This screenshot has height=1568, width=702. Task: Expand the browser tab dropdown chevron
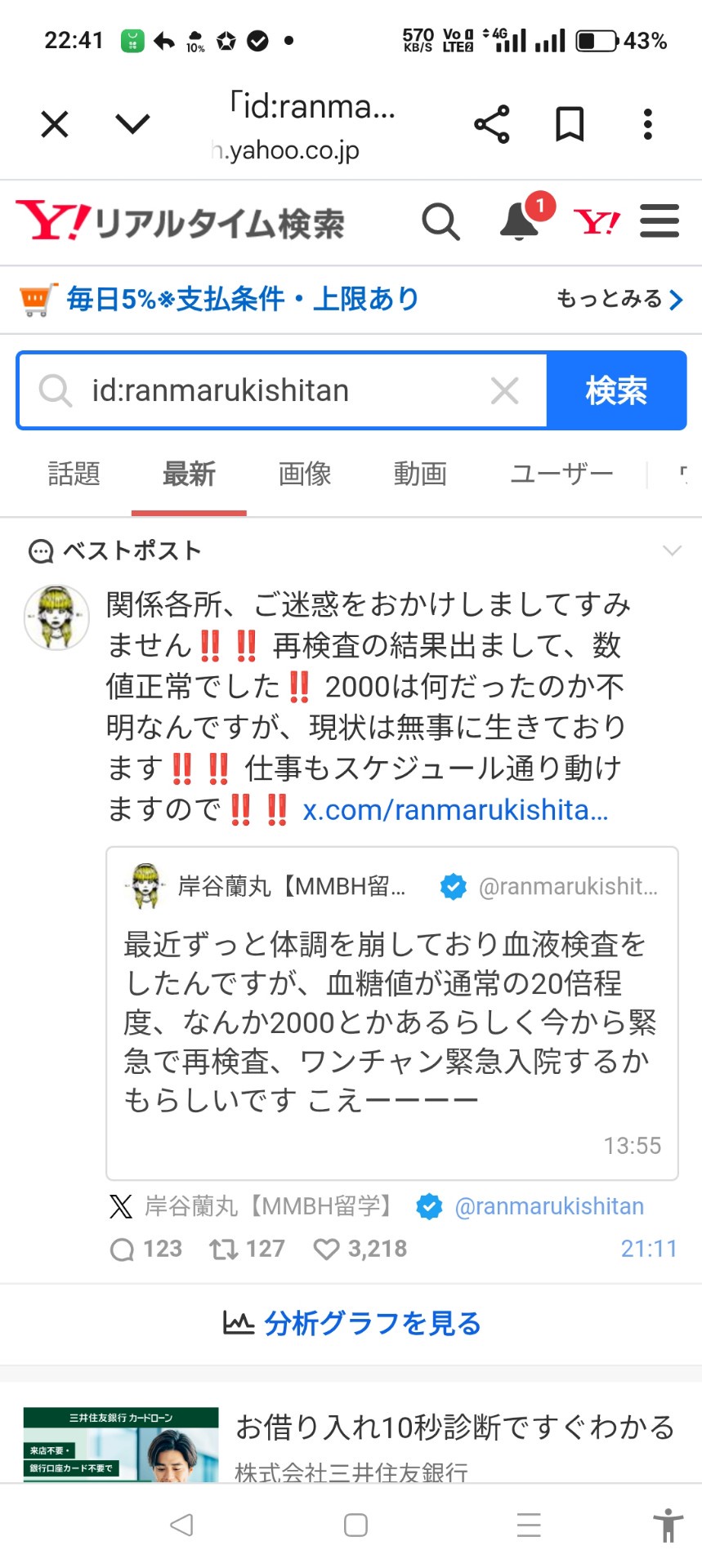pos(132,124)
